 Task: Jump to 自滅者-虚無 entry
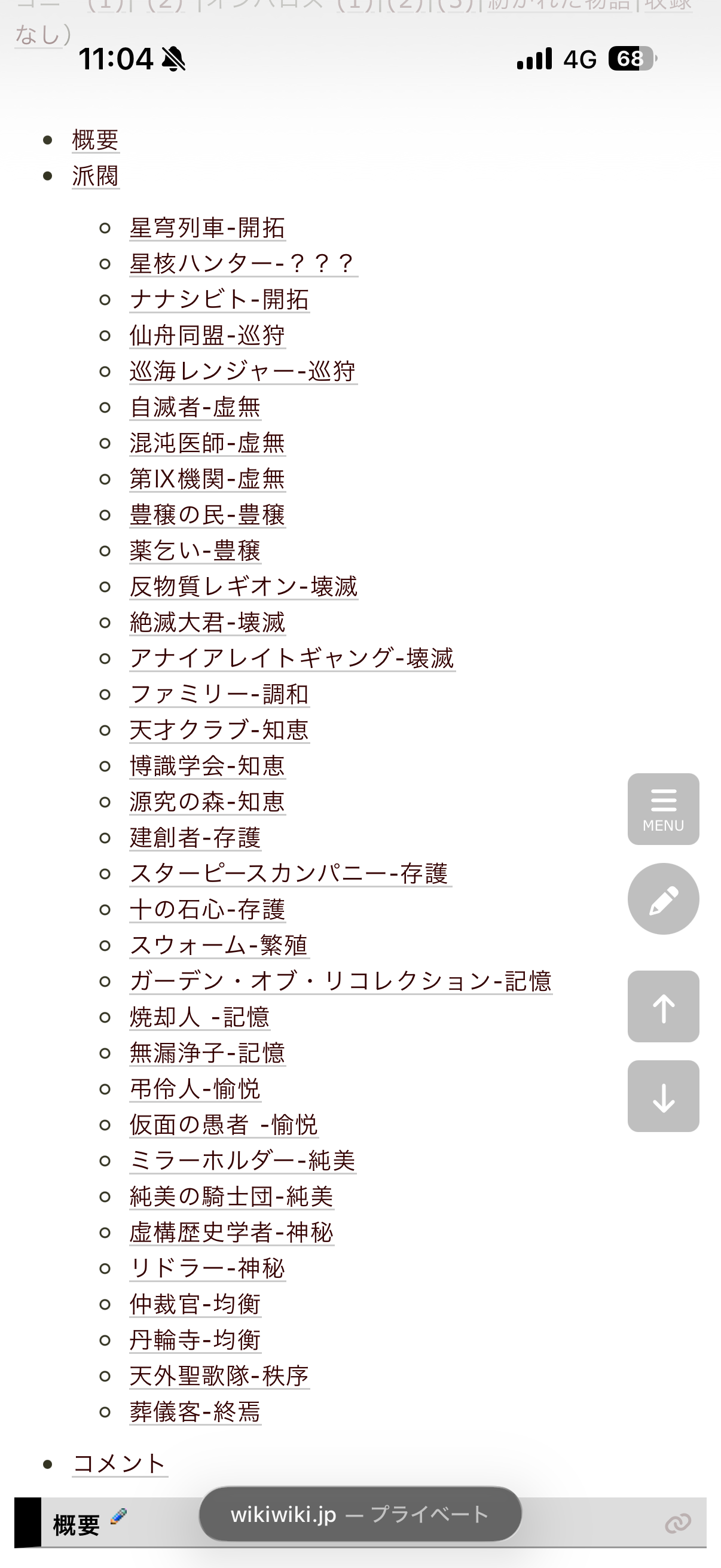click(195, 407)
